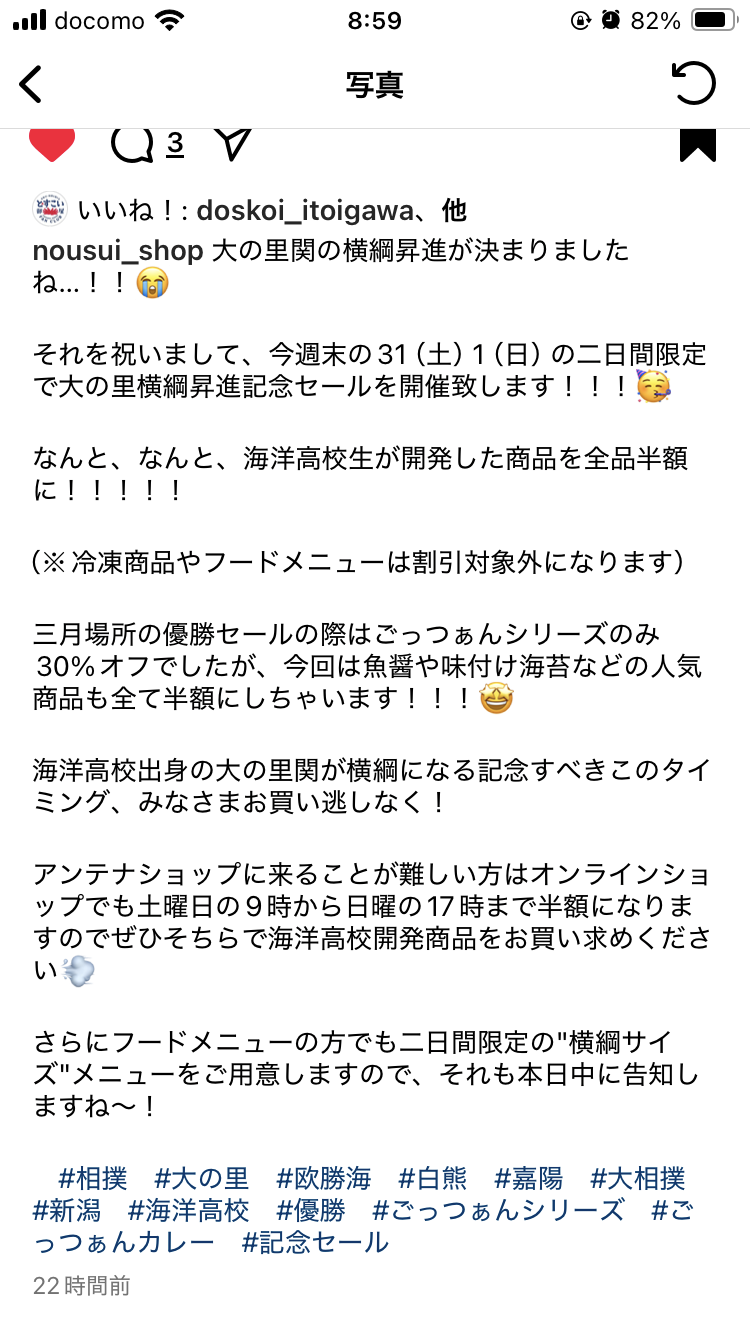Open the #大相撲 hashtag
This screenshot has width=750, height=1334.
(637, 1179)
